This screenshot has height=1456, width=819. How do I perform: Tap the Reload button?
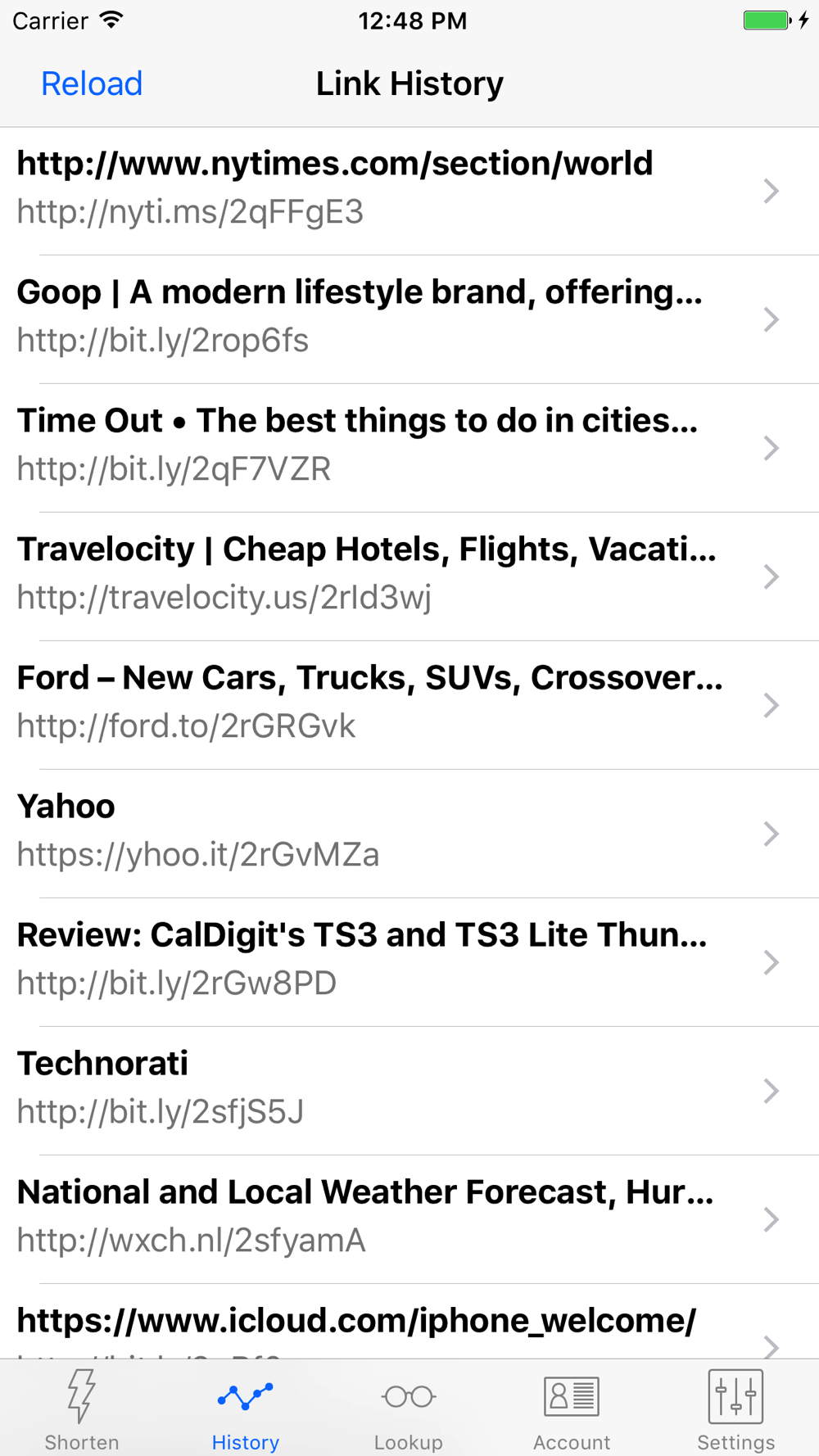(92, 84)
